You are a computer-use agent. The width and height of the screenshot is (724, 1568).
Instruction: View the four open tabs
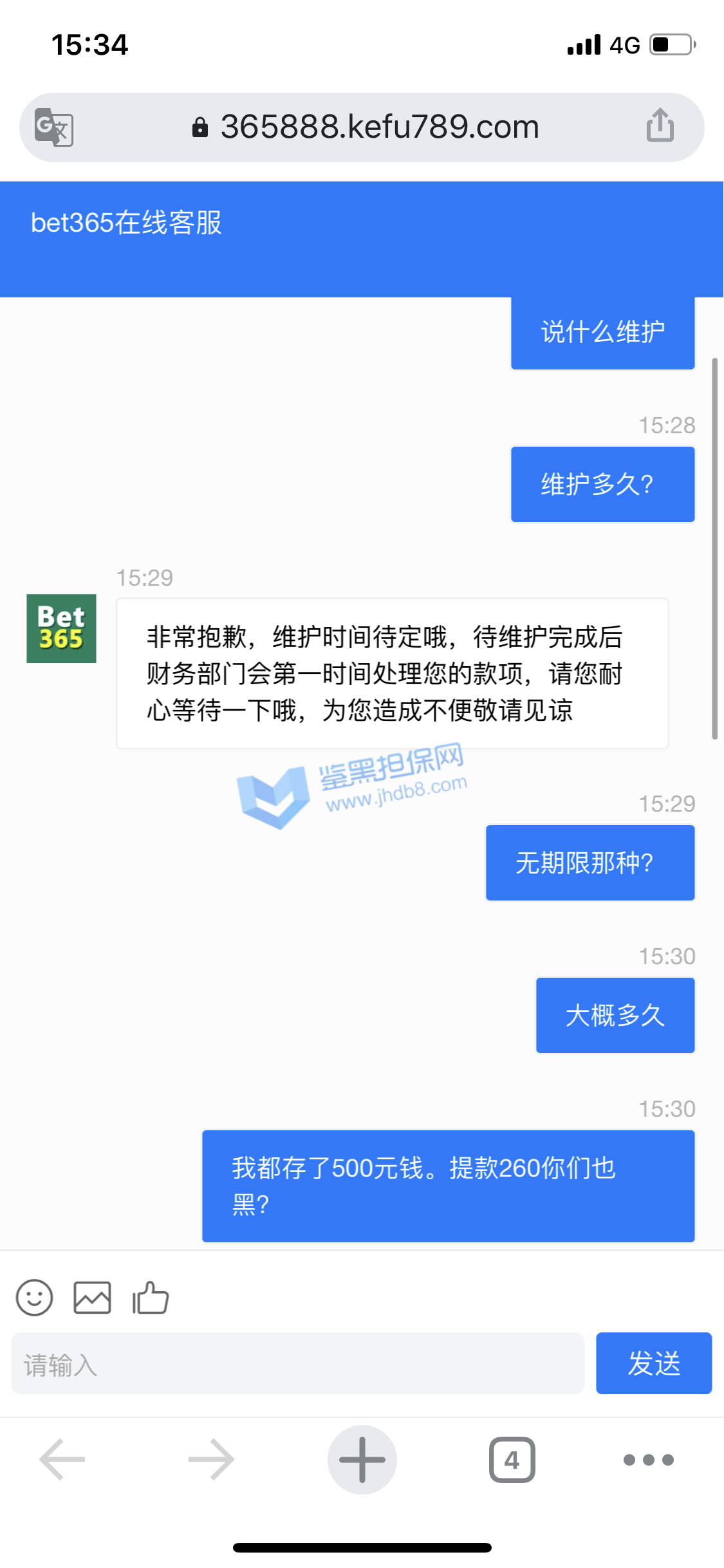pos(512,1460)
